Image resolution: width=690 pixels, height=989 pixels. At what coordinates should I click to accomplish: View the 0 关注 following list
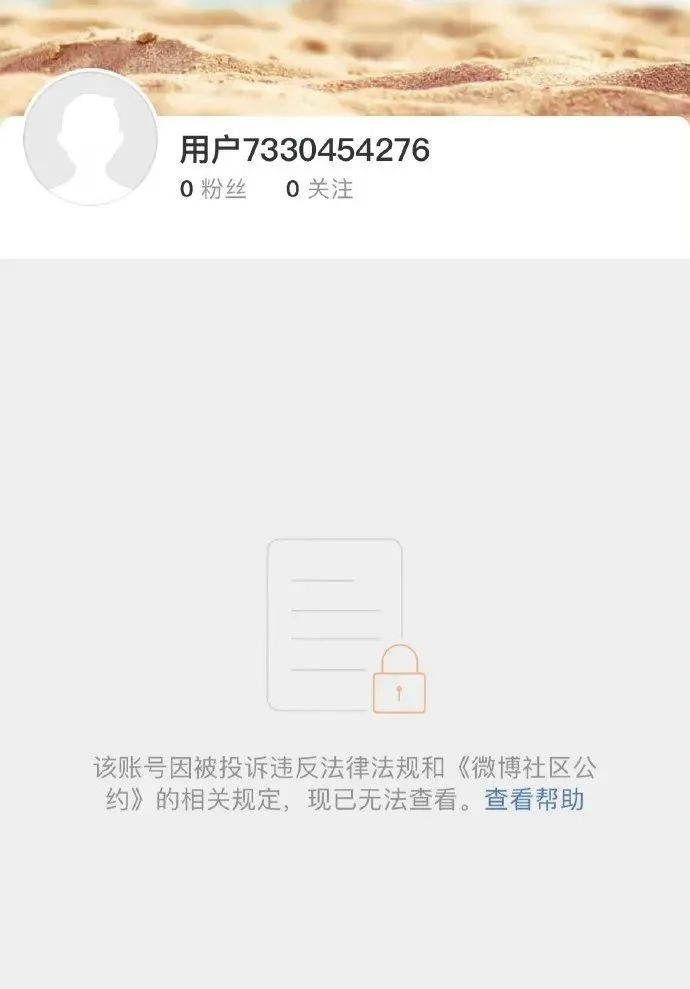tap(319, 189)
